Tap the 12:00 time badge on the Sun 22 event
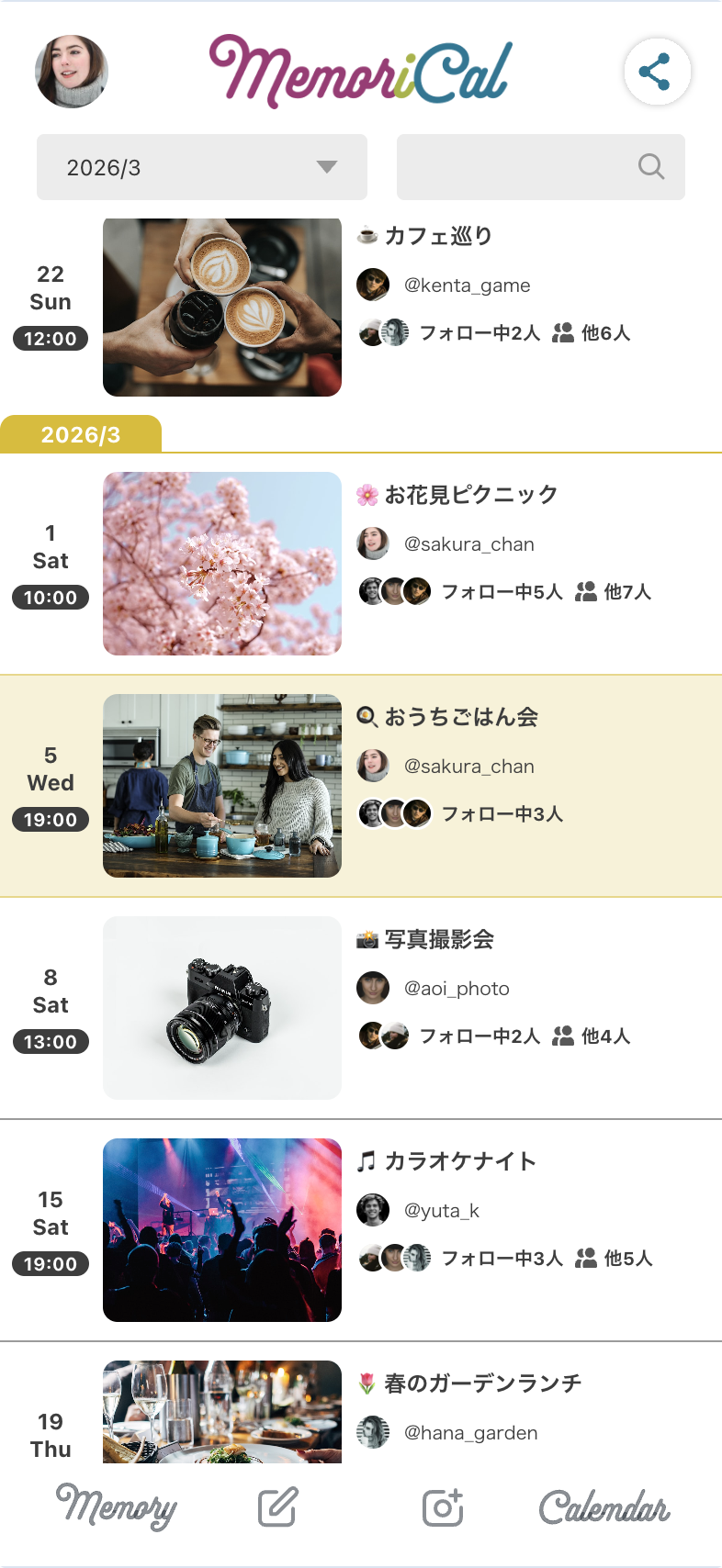Viewport: 722px width, 1568px height. coord(51,339)
